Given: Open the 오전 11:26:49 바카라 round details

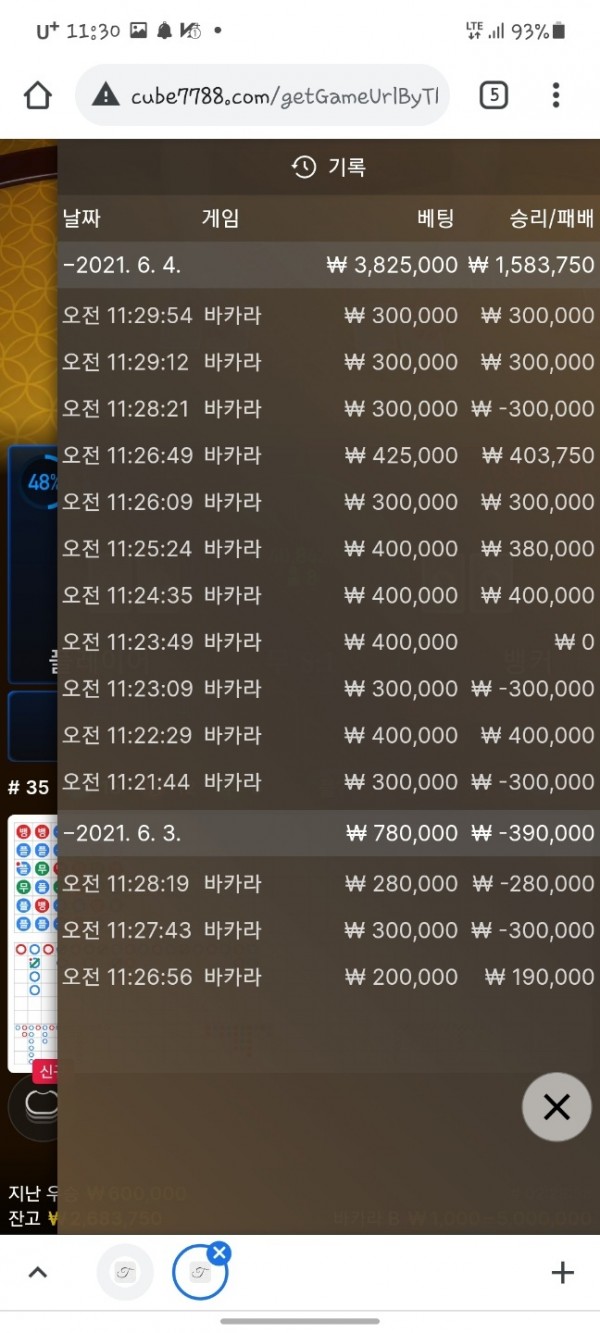Looking at the screenshot, I should [x=328, y=455].
